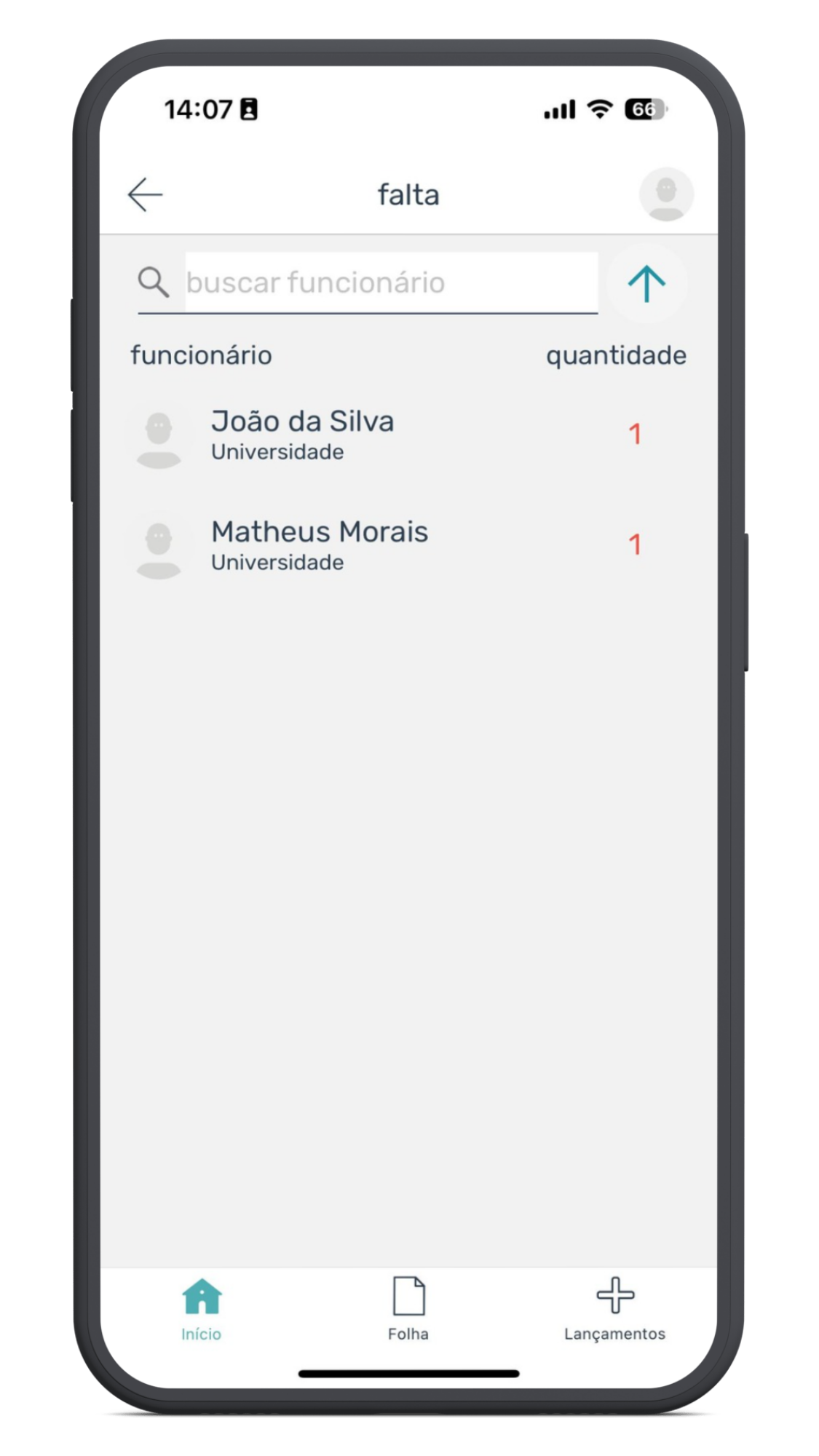Switch to the Folha tab

(x=408, y=1309)
